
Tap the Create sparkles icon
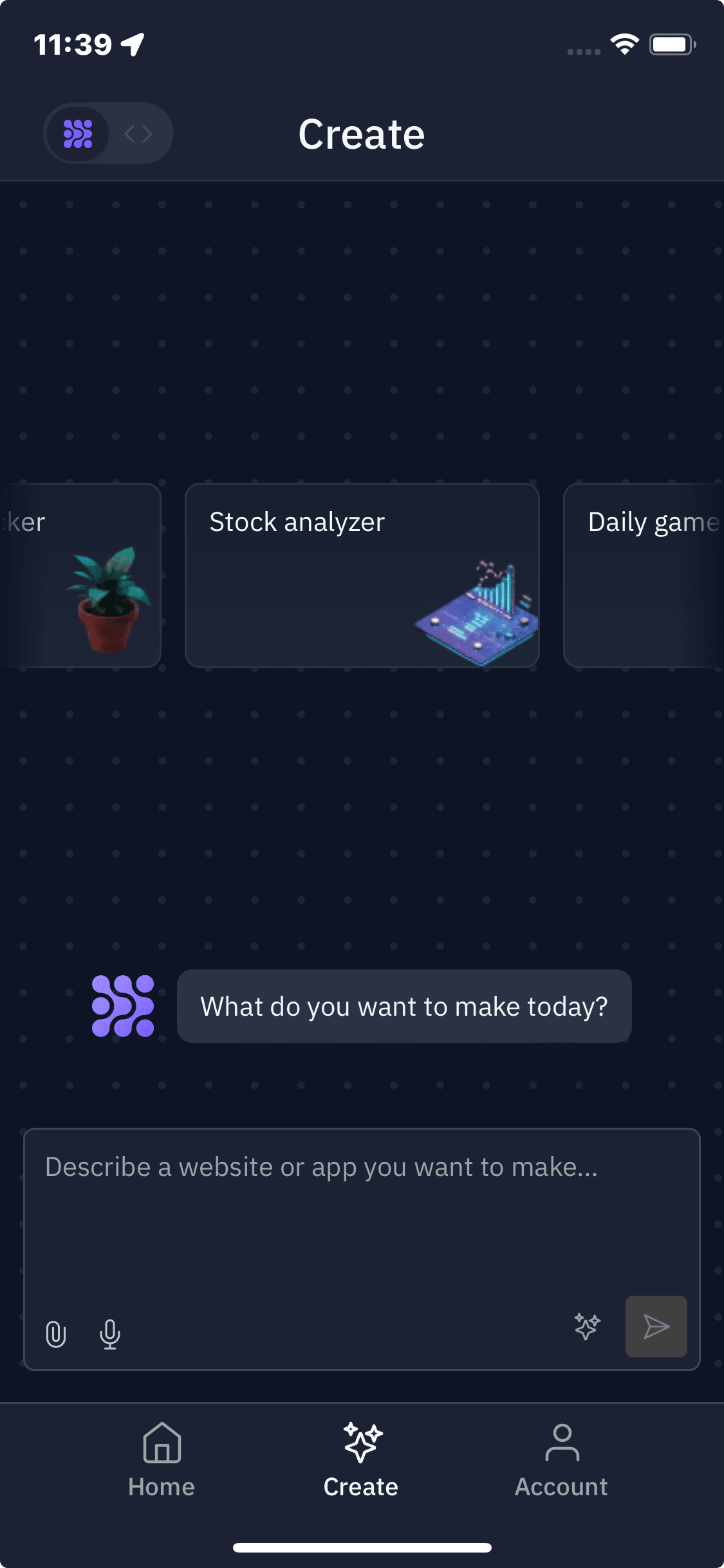[x=360, y=1444]
